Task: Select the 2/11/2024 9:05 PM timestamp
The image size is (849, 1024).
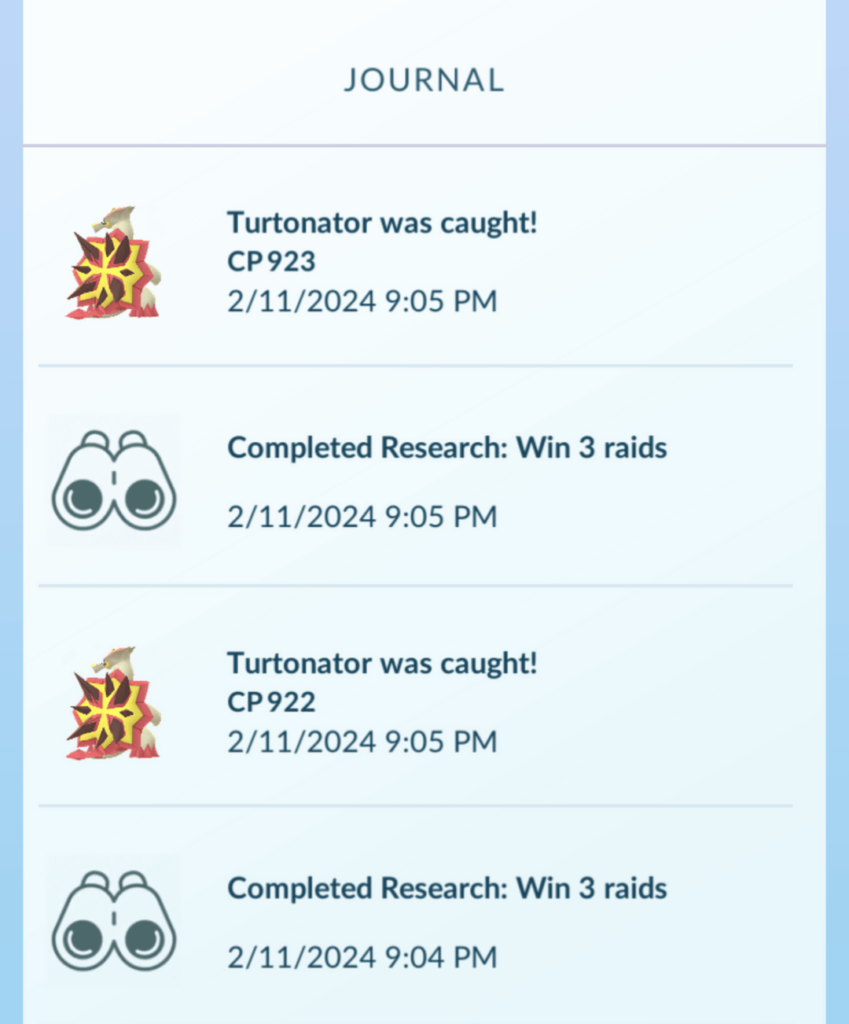Action: 362,300
